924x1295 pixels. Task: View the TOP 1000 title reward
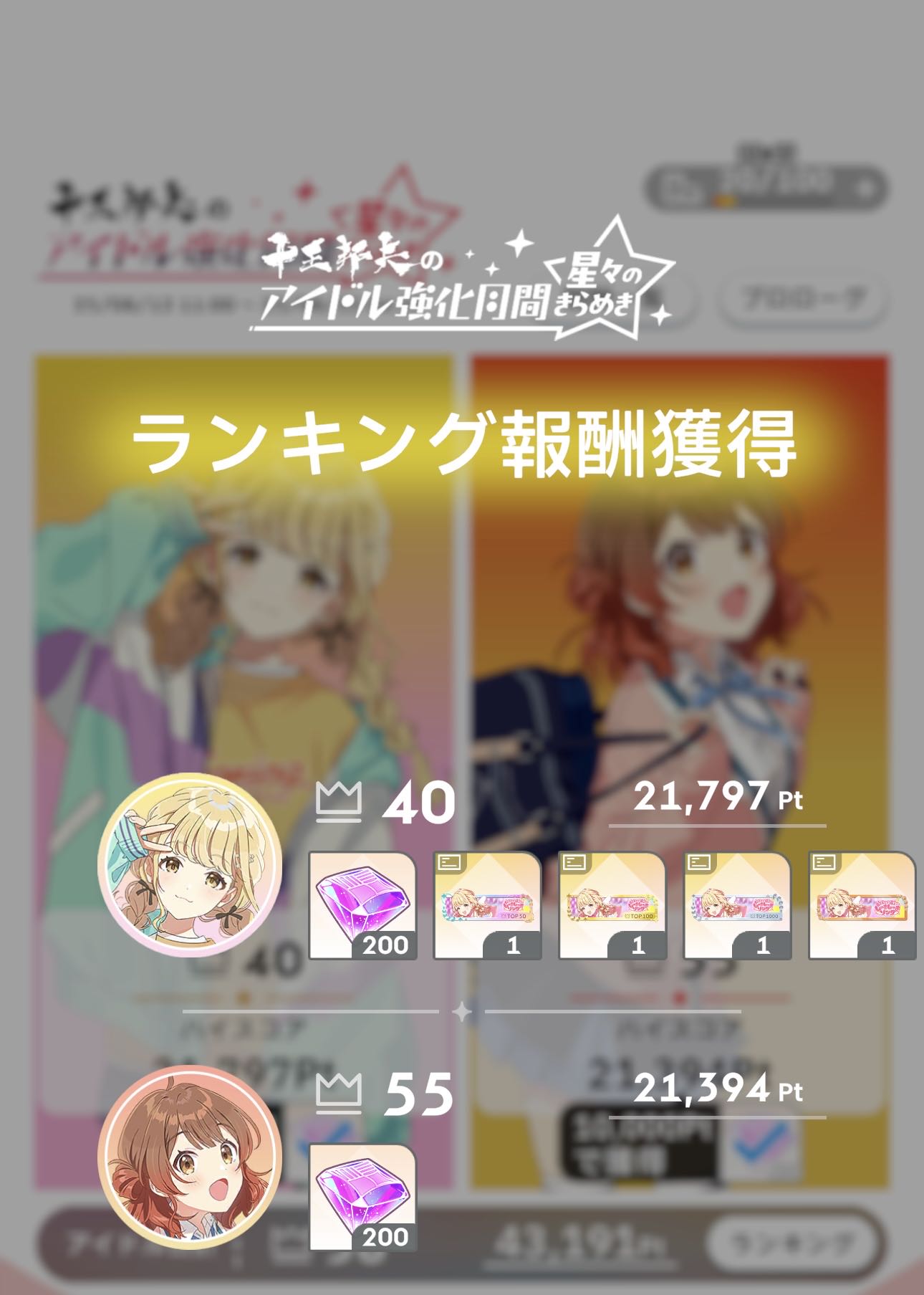(738, 905)
